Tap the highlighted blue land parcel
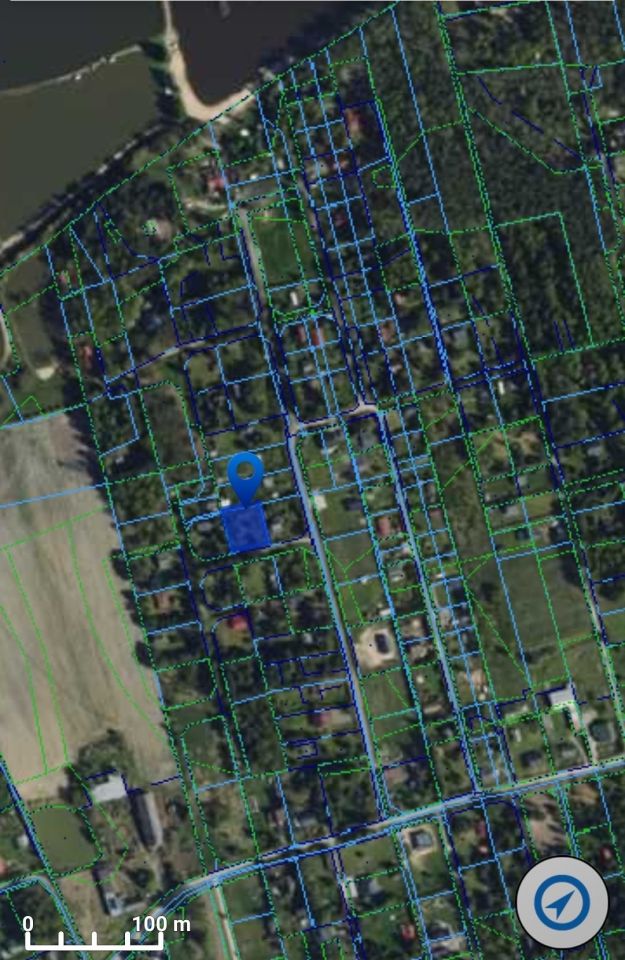This screenshot has height=960, width=625. [x=245, y=529]
